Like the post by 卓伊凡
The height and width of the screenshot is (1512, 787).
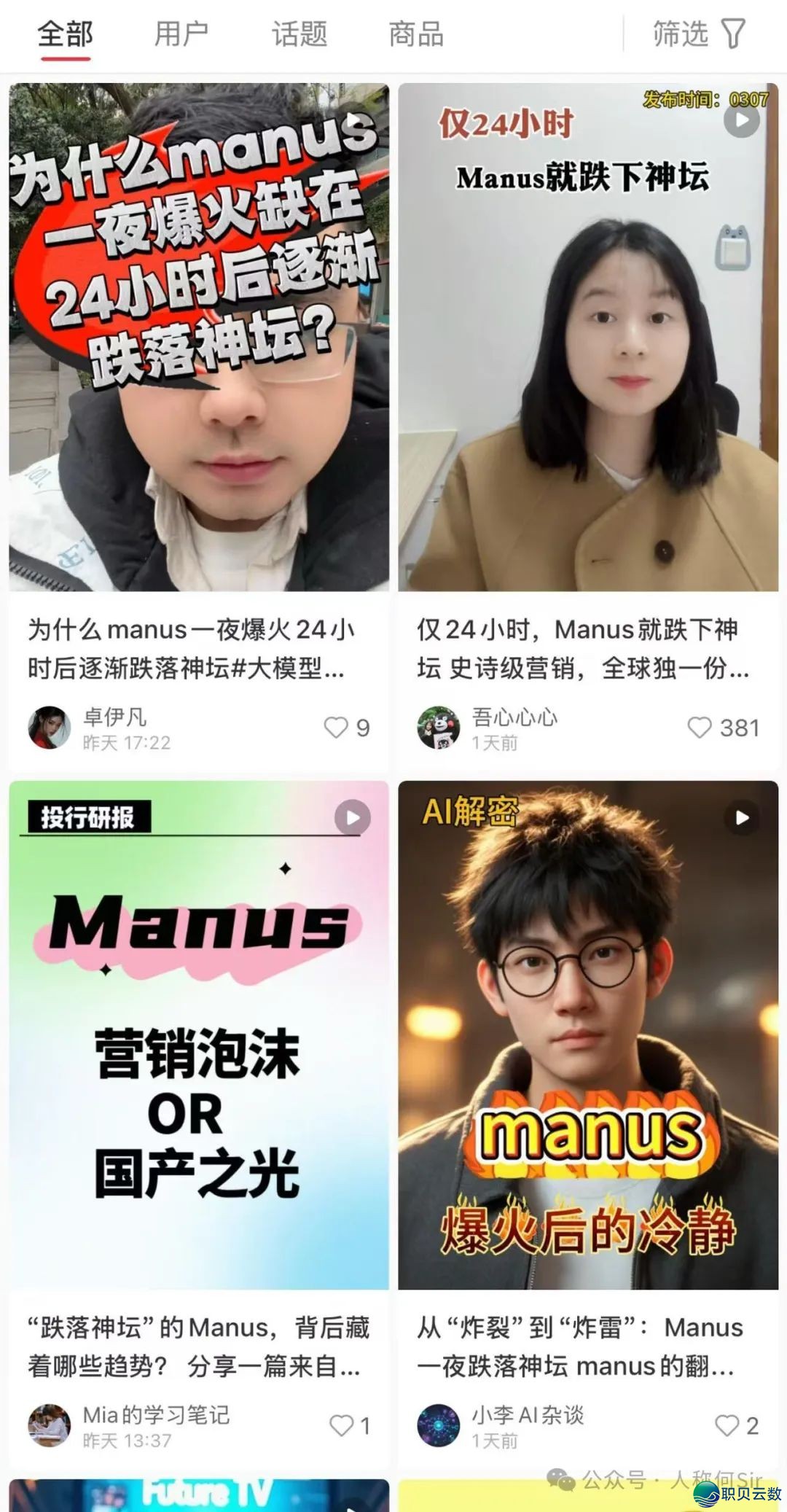(x=336, y=728)
